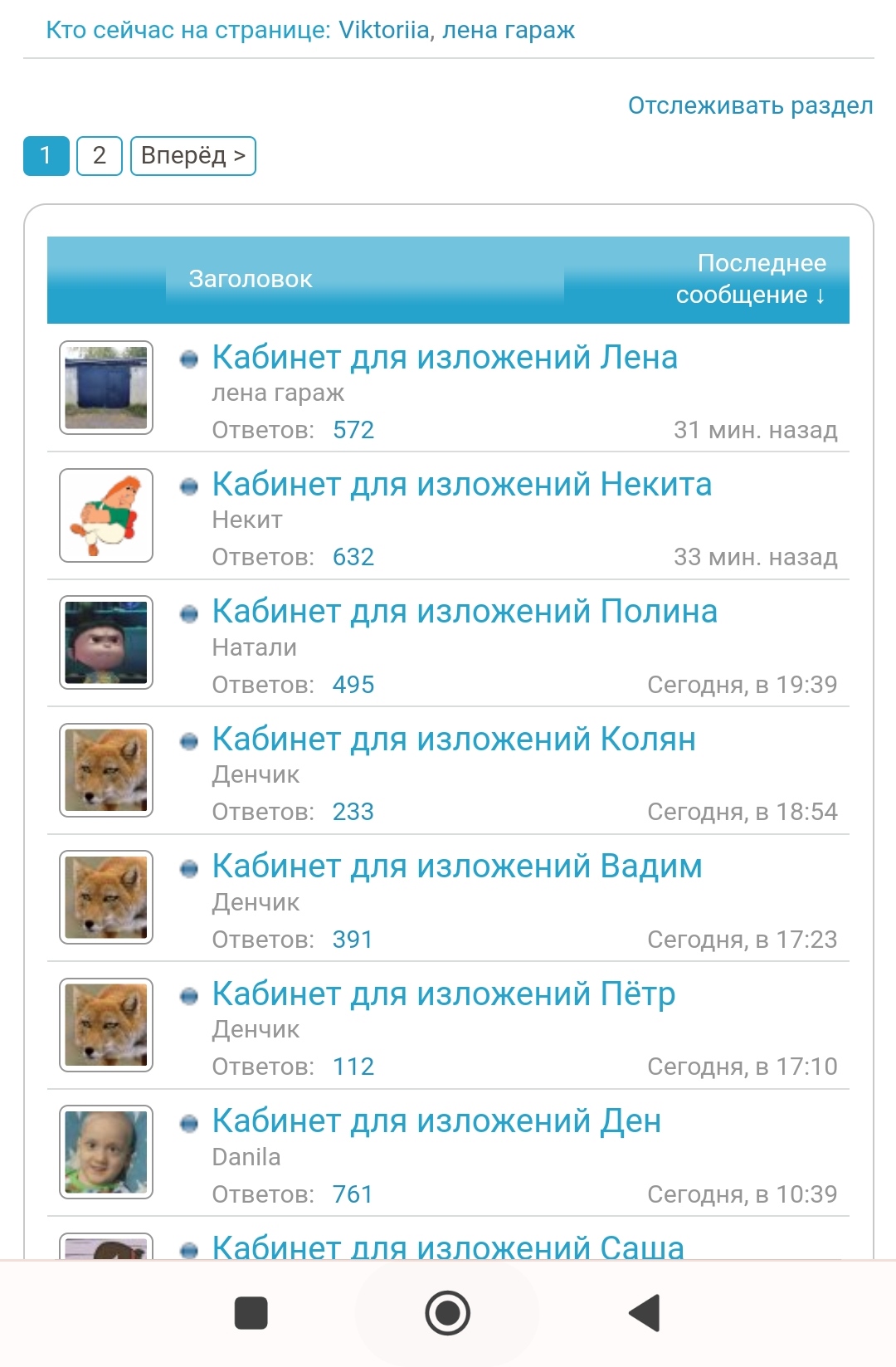Tap Отслеживать раздел link
Image resolution: width=896 pixels, height=1367 pixels.
pyautogui.click(x=750, y=105)
